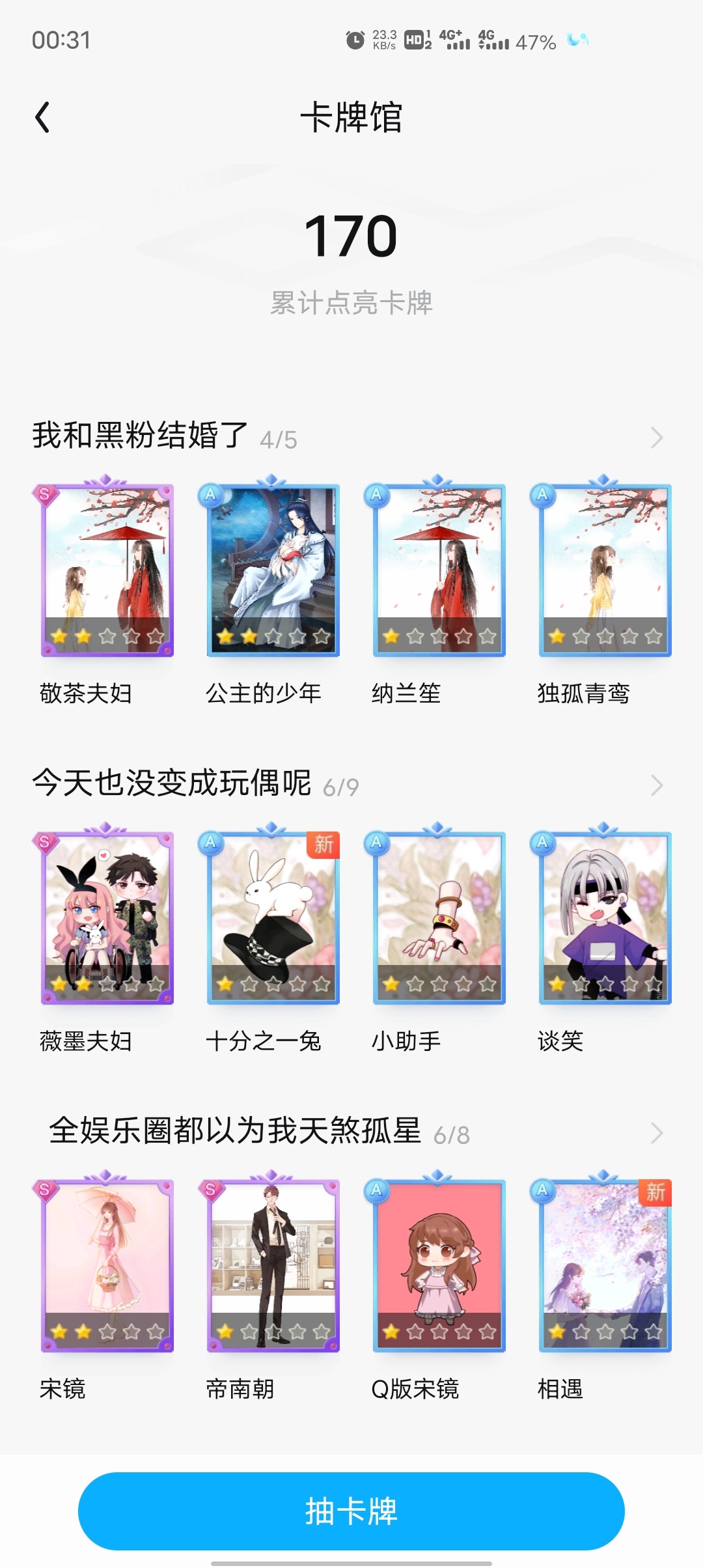Expand the 我和黑粉结婚了 card collection
Viewport: 703px width, 1568px height.
point(656,438)
